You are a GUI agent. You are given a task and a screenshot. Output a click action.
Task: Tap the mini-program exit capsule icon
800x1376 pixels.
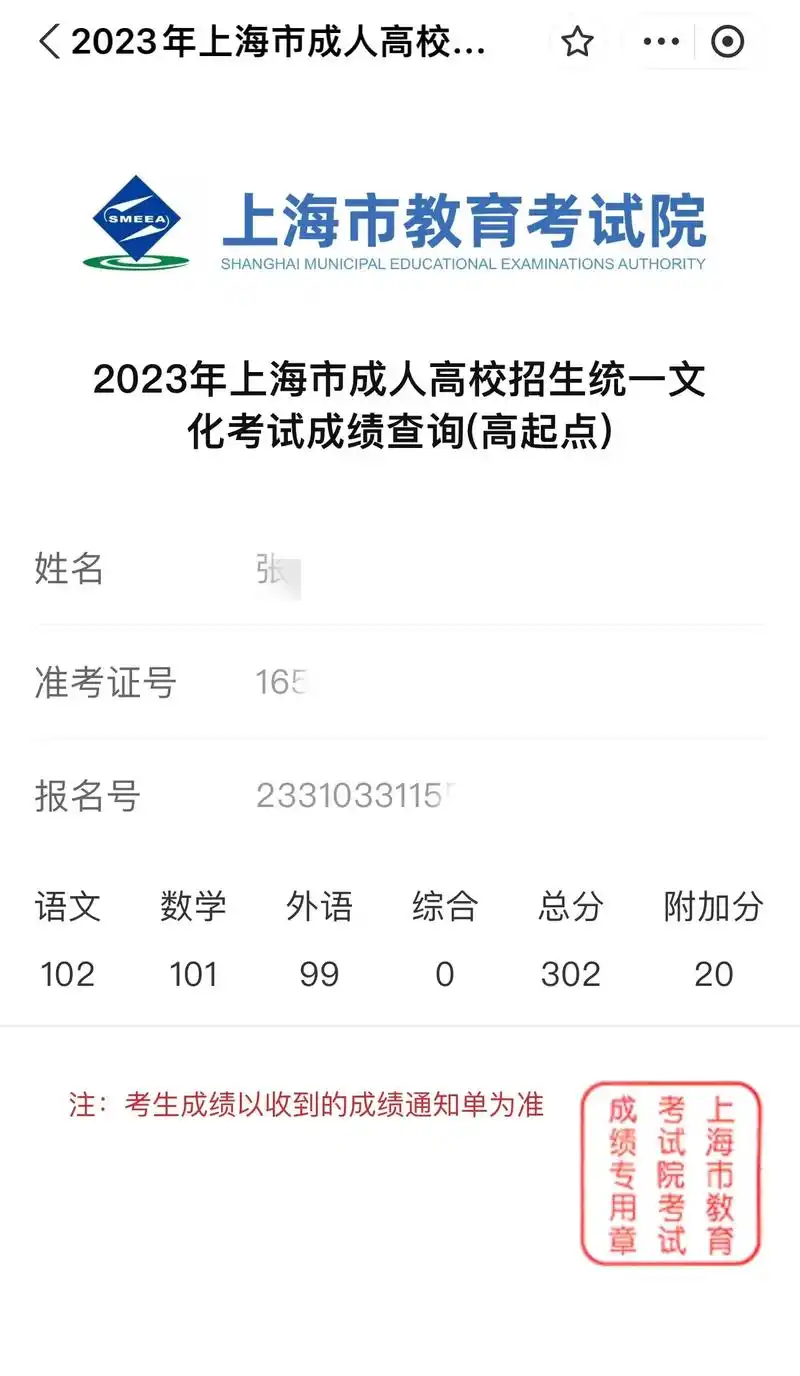726,42
